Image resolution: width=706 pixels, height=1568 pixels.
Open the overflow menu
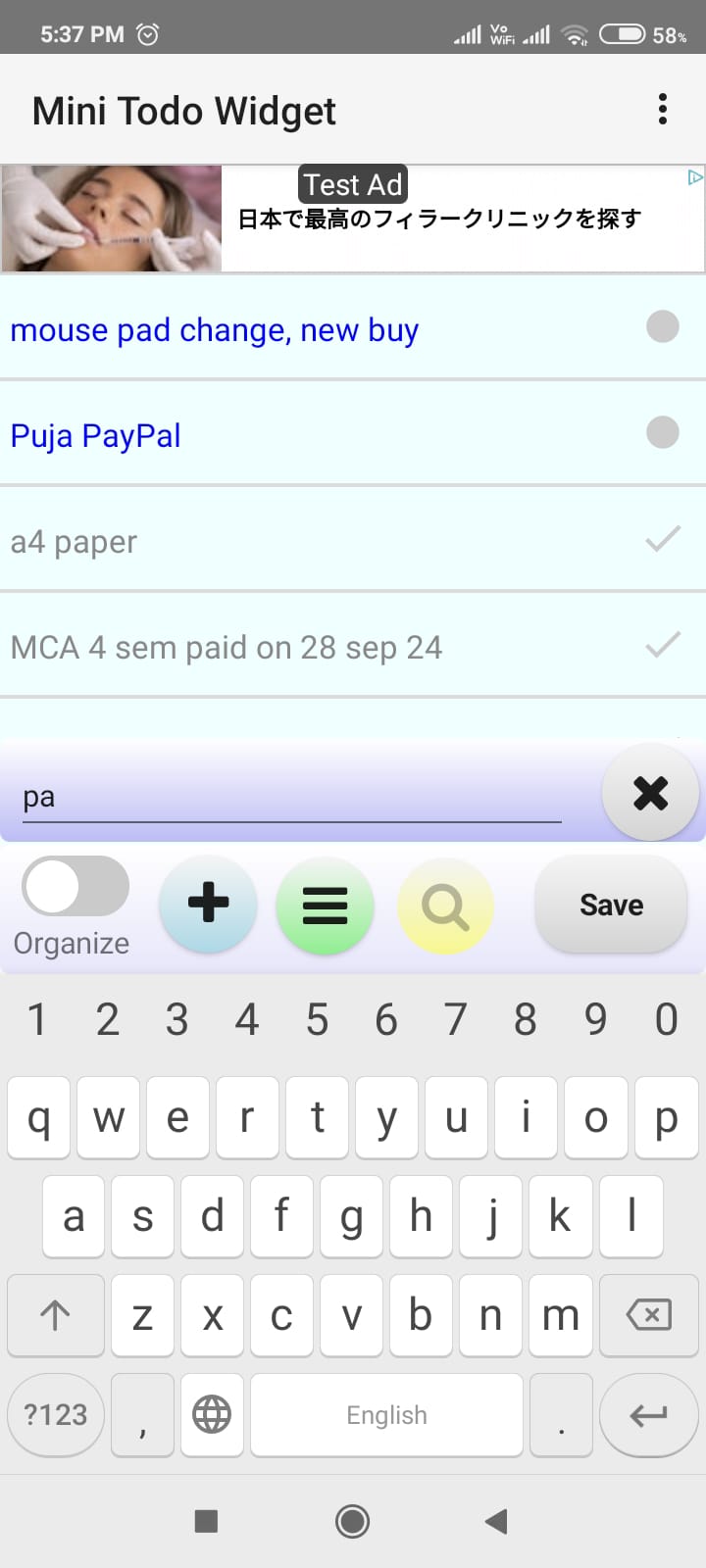[663, 110]
